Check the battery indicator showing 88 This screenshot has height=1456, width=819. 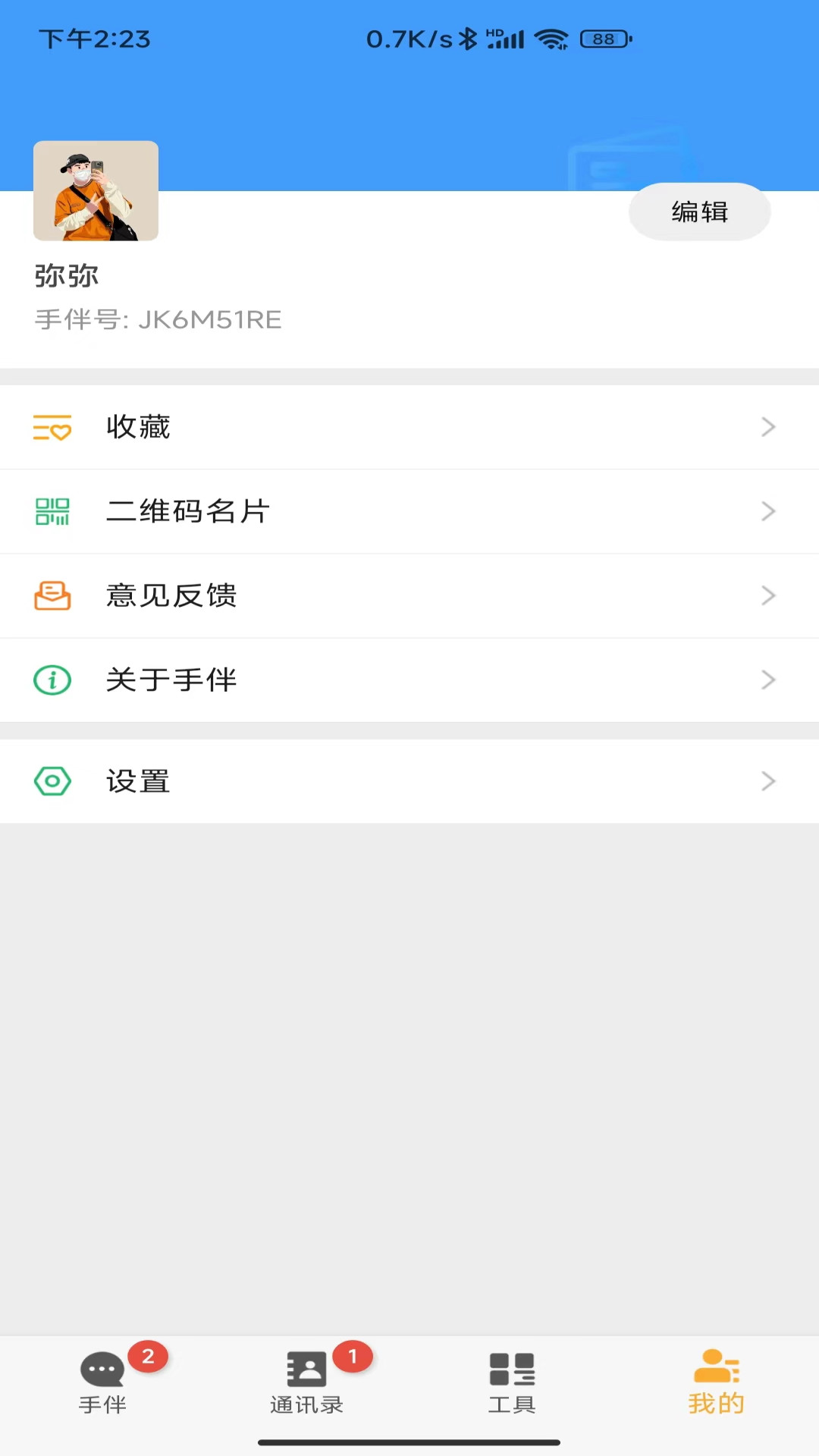pos(603,39)
